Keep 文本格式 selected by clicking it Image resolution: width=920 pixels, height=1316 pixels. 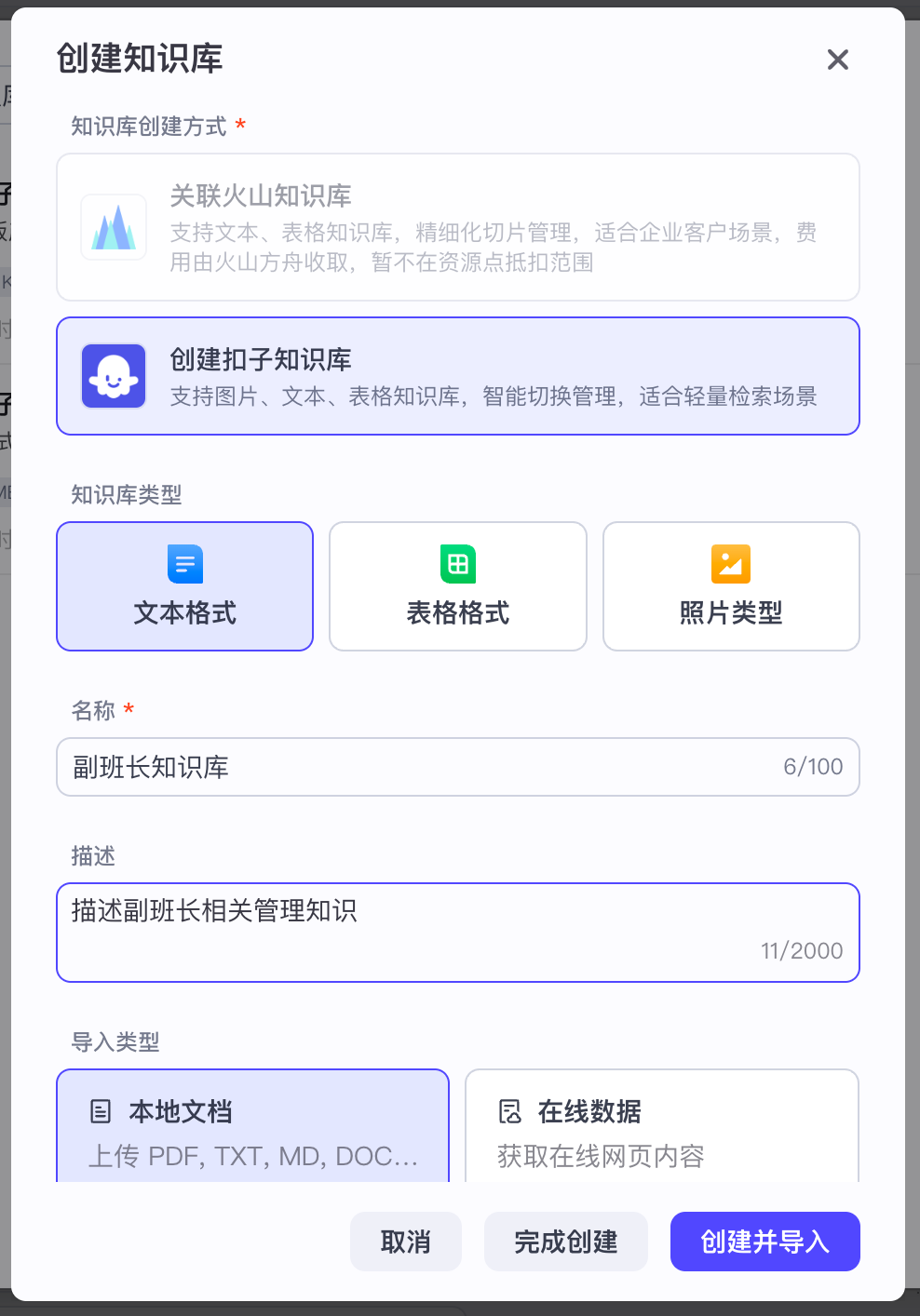(184, 586)
